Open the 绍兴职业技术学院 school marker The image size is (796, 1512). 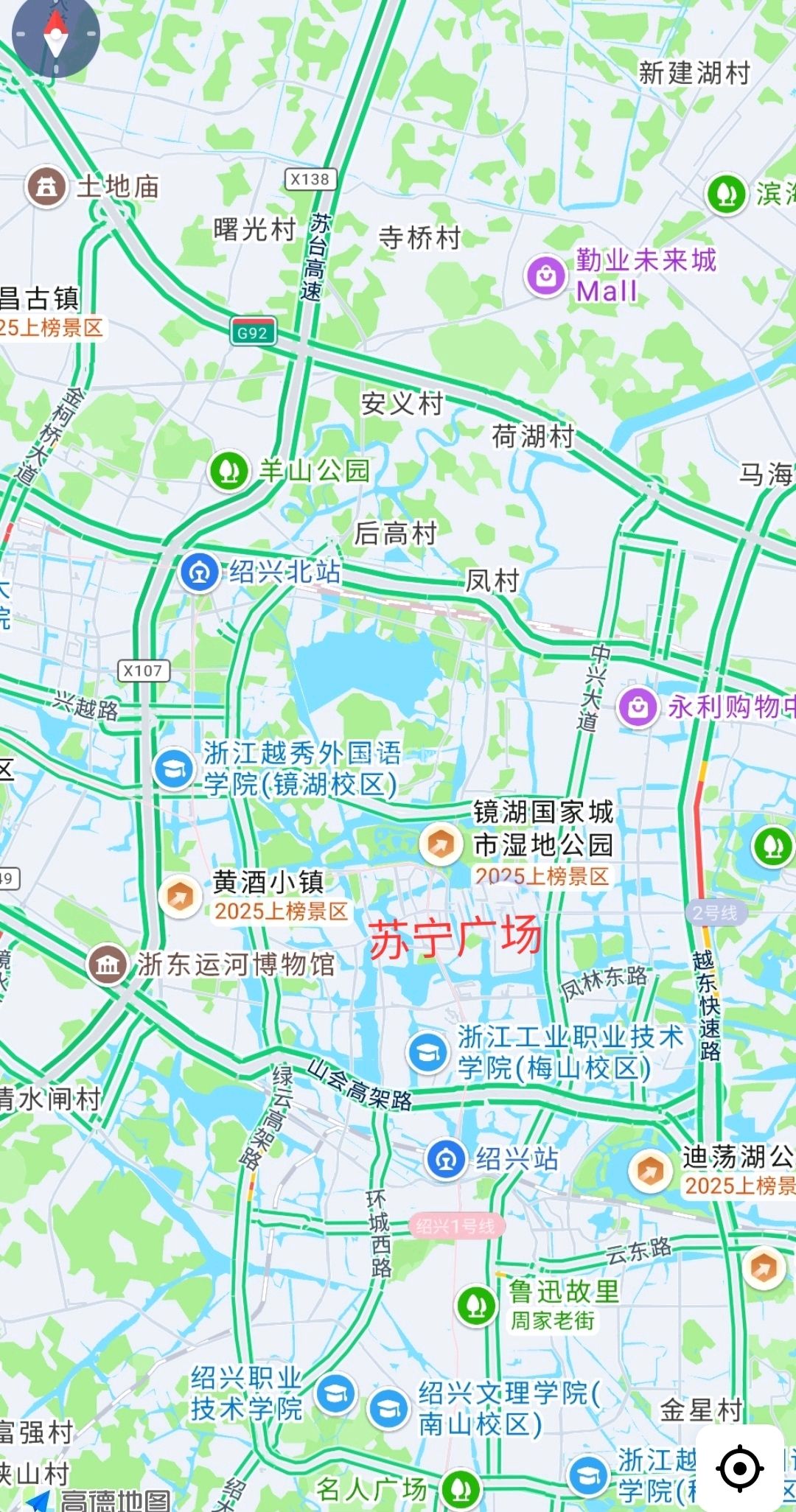click(335, 1393)
